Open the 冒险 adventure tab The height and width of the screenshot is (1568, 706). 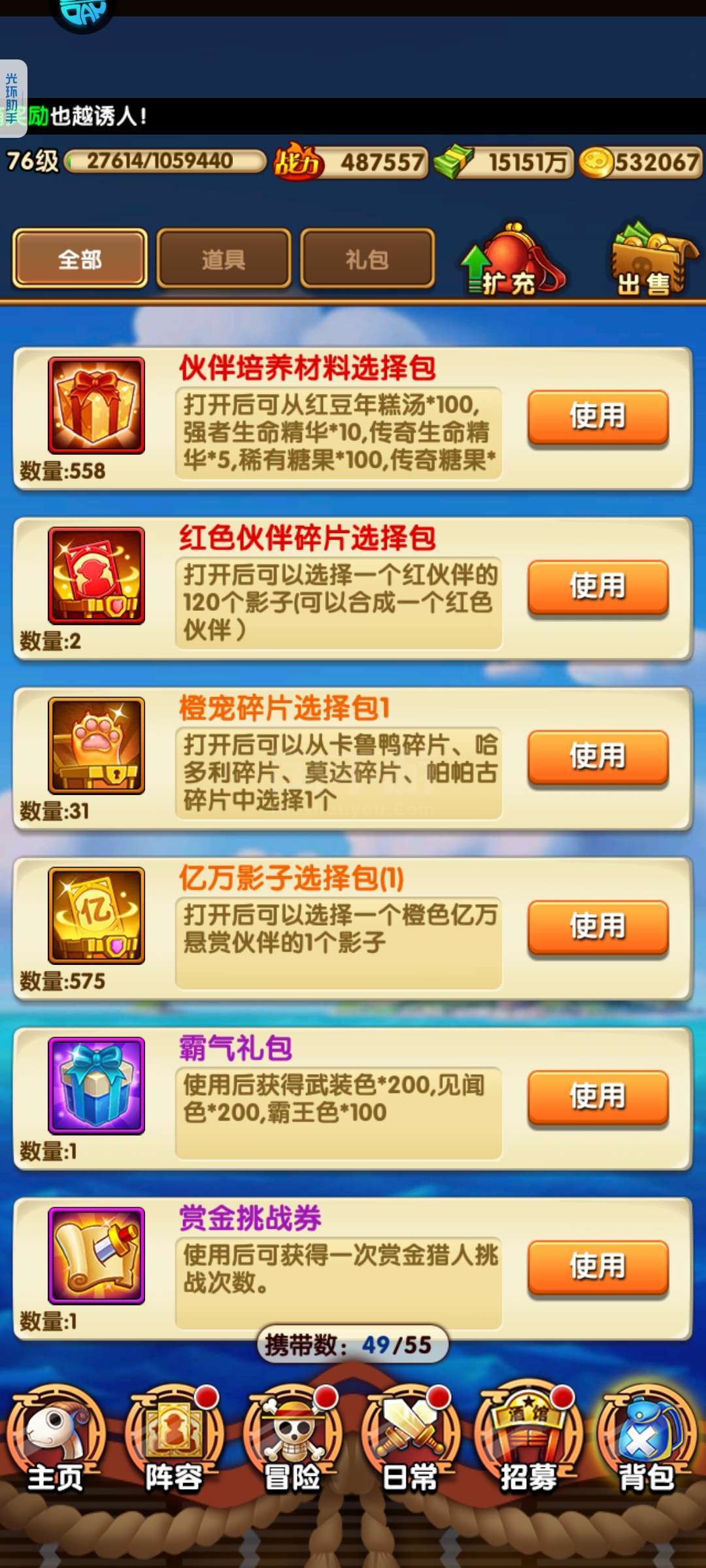292,1440
